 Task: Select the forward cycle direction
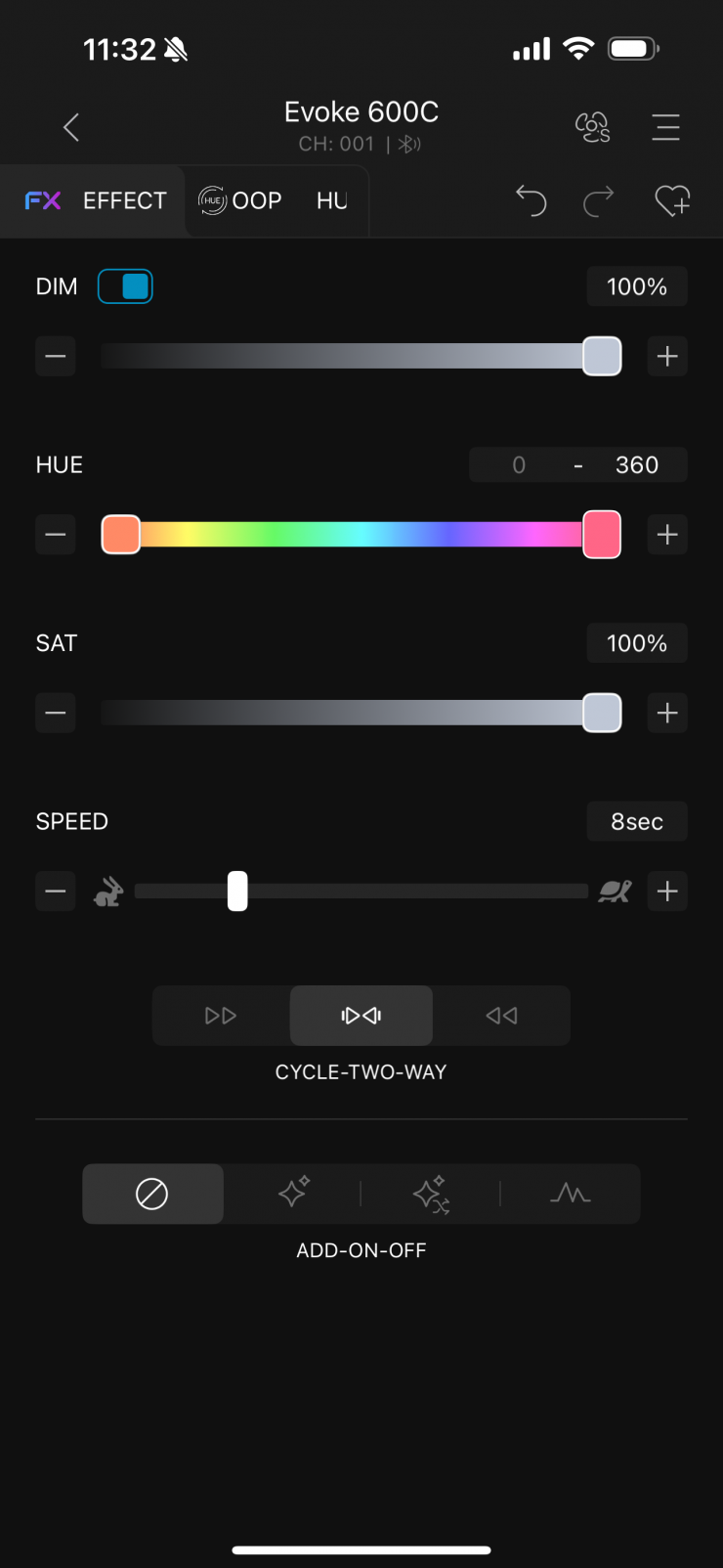[x=221, y=1016]
